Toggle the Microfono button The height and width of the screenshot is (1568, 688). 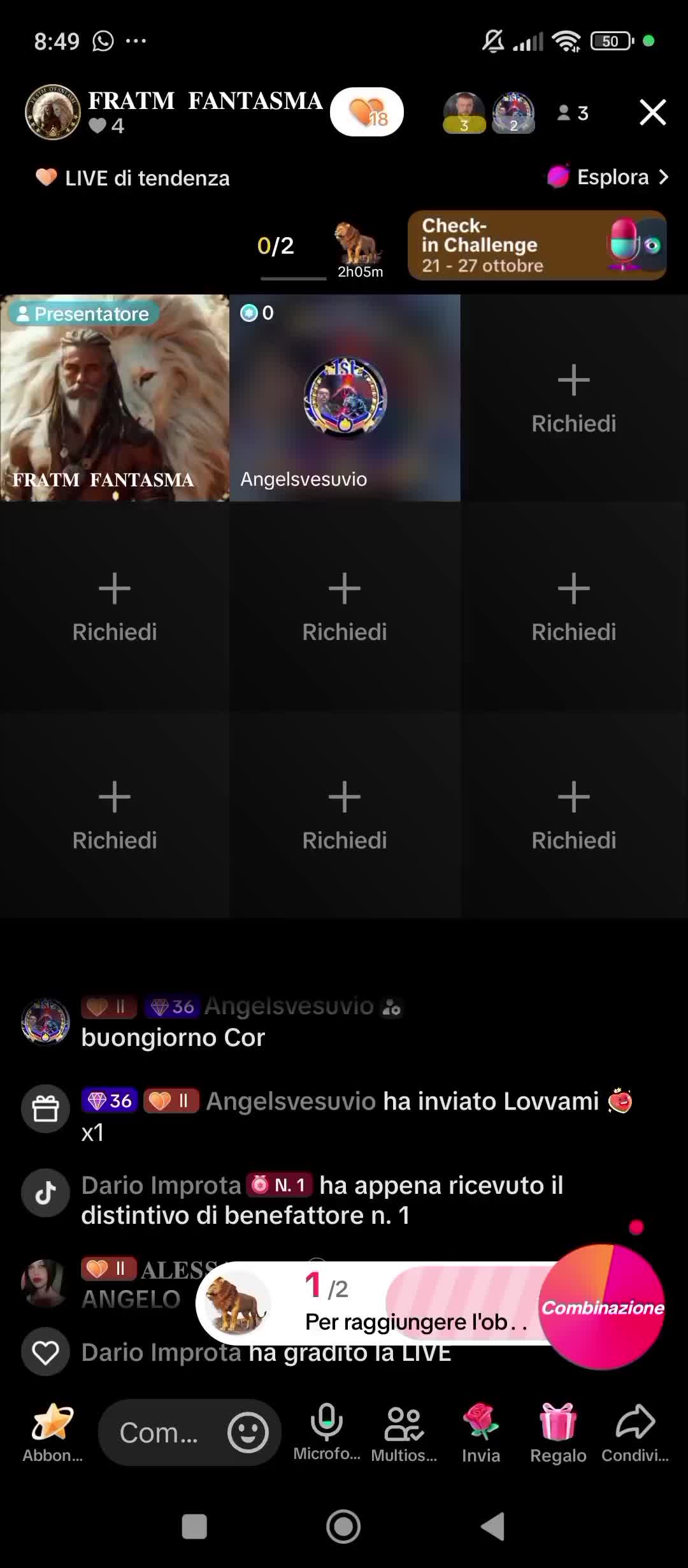[326, 1432]
